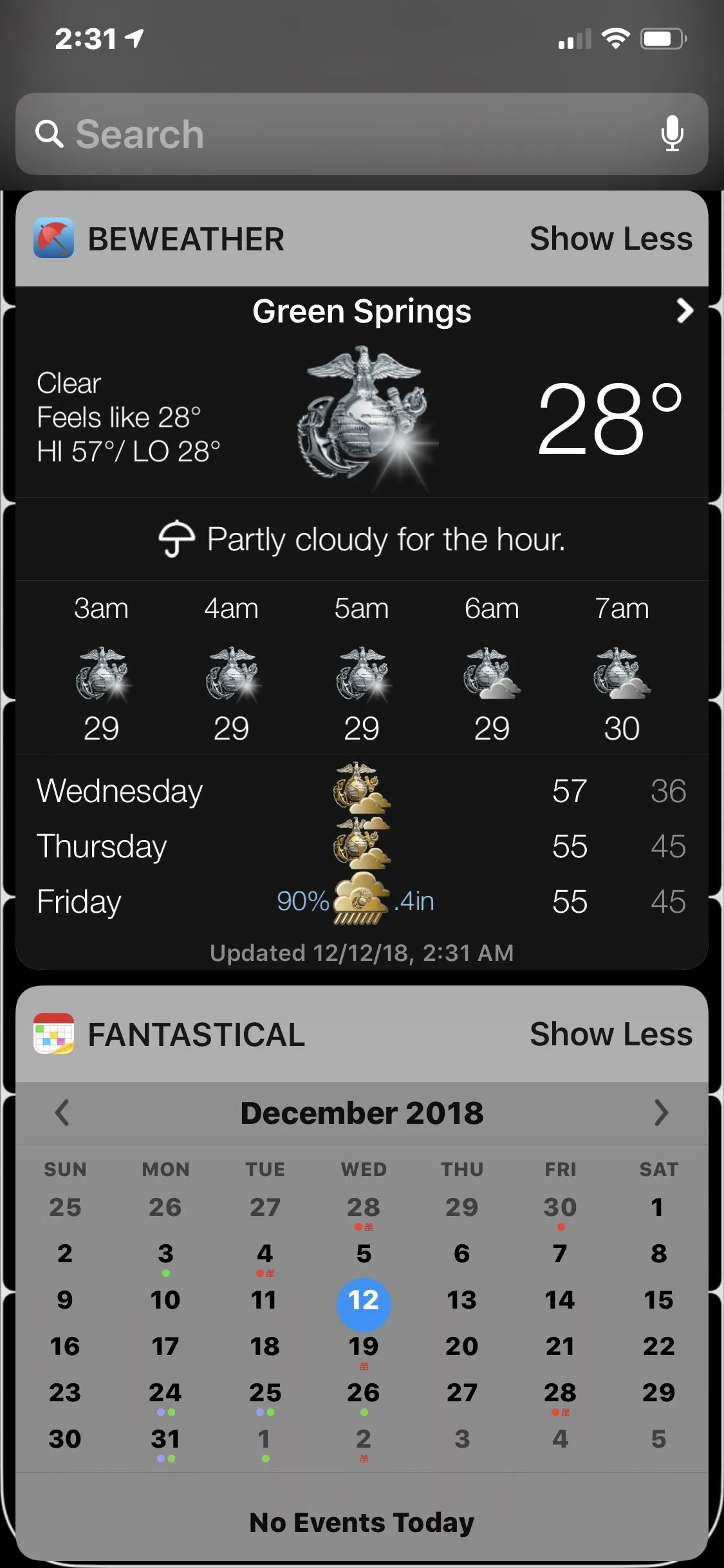Go to the next month after December 2018
This screenshot has height=1568, width=724.
(x=661, y=1113)
